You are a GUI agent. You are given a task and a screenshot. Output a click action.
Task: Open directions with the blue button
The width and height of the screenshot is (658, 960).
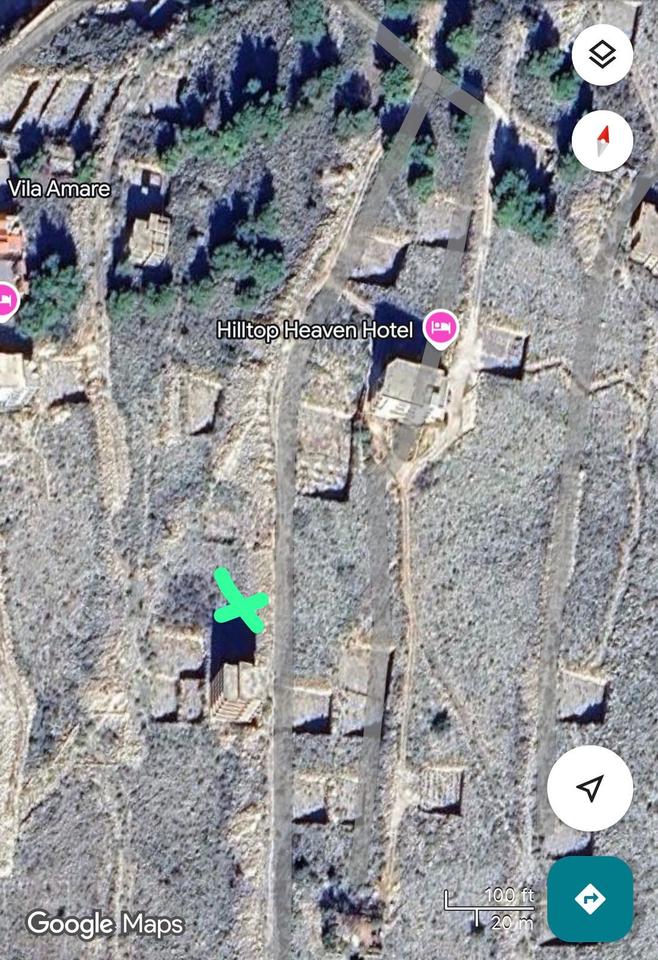(x=590, y=898)
